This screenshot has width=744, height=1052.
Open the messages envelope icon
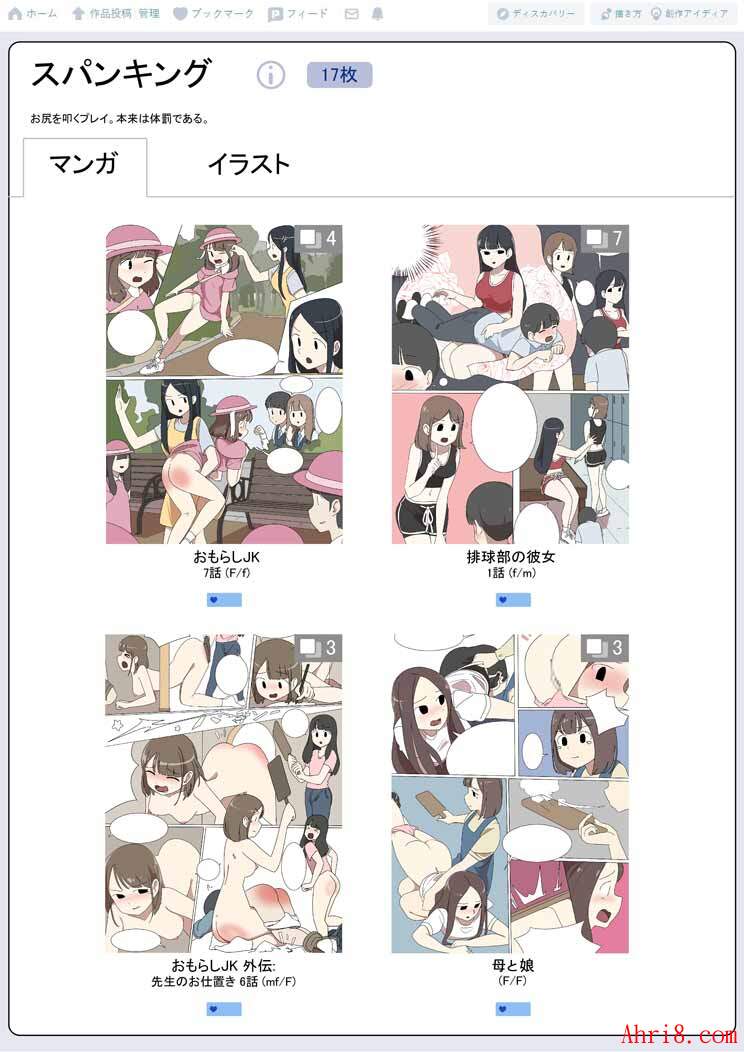pos(351,14)
